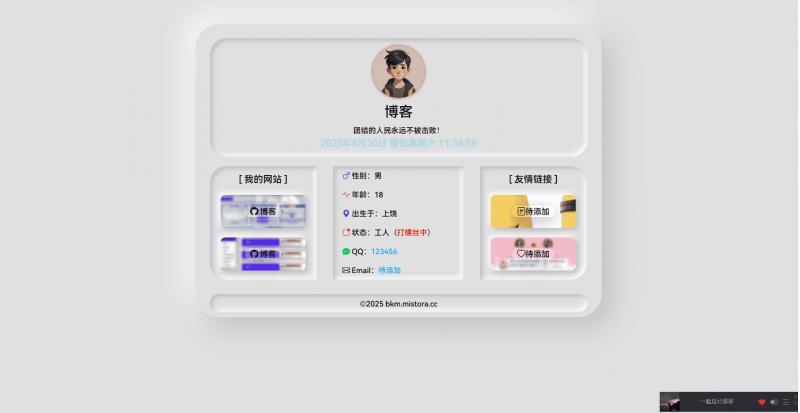Open the music player playlist menu
800x413 pixels.
(786, 402)
